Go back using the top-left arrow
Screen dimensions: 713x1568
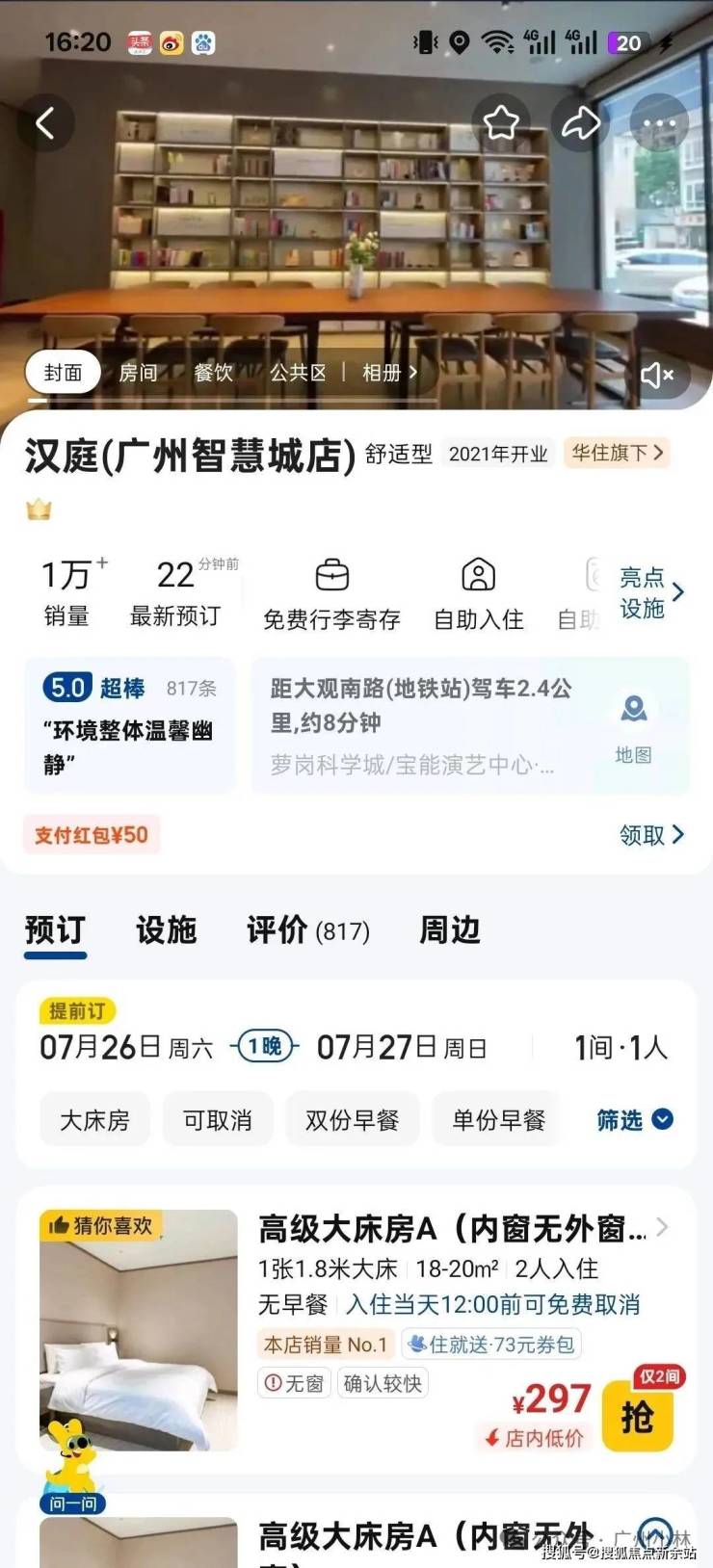44,122
